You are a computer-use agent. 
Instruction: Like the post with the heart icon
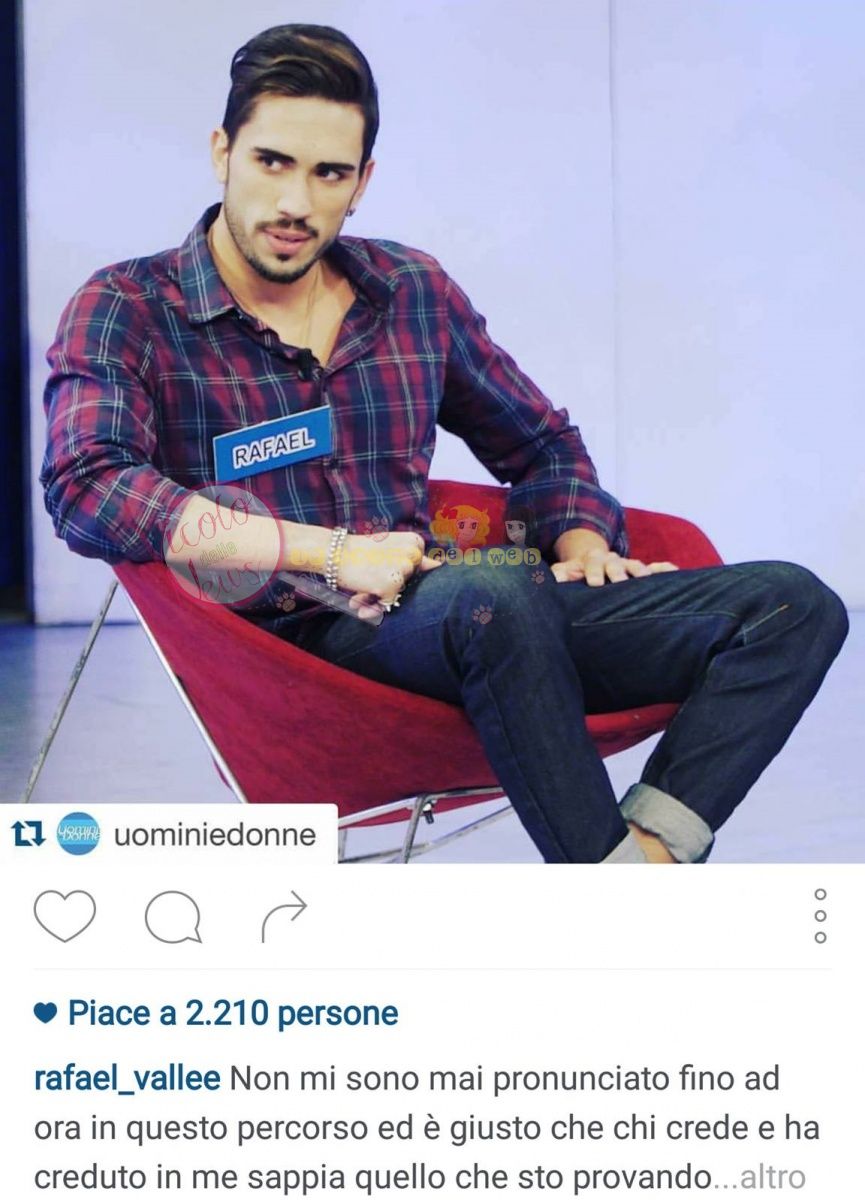tap(65, 915)
